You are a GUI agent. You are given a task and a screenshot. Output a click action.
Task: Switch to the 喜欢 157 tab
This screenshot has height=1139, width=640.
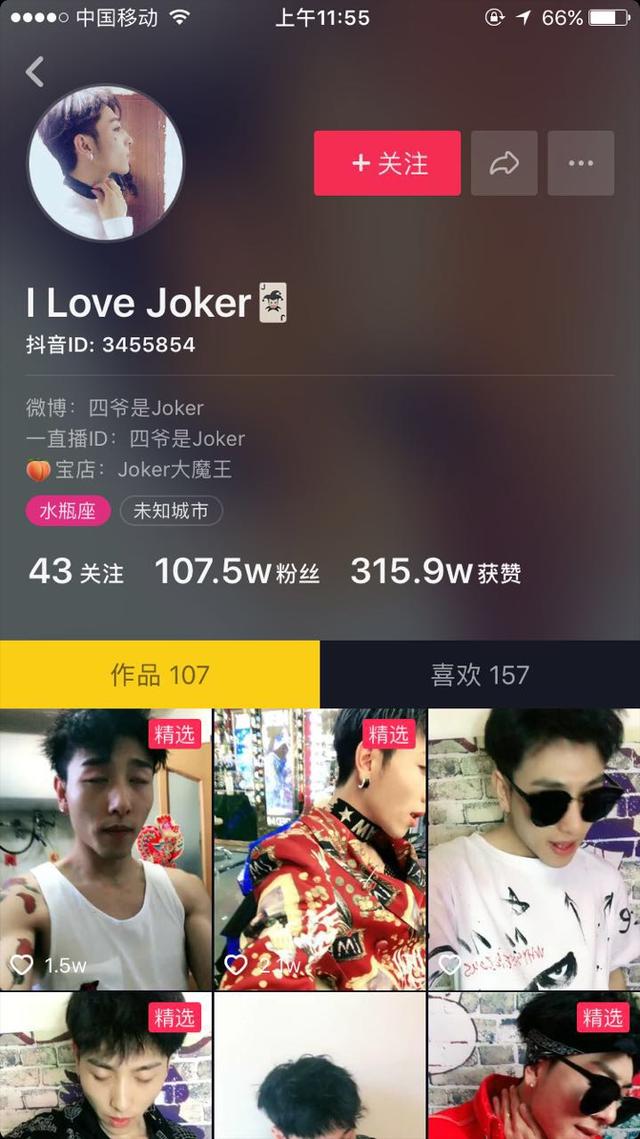[x=480, y=675]
